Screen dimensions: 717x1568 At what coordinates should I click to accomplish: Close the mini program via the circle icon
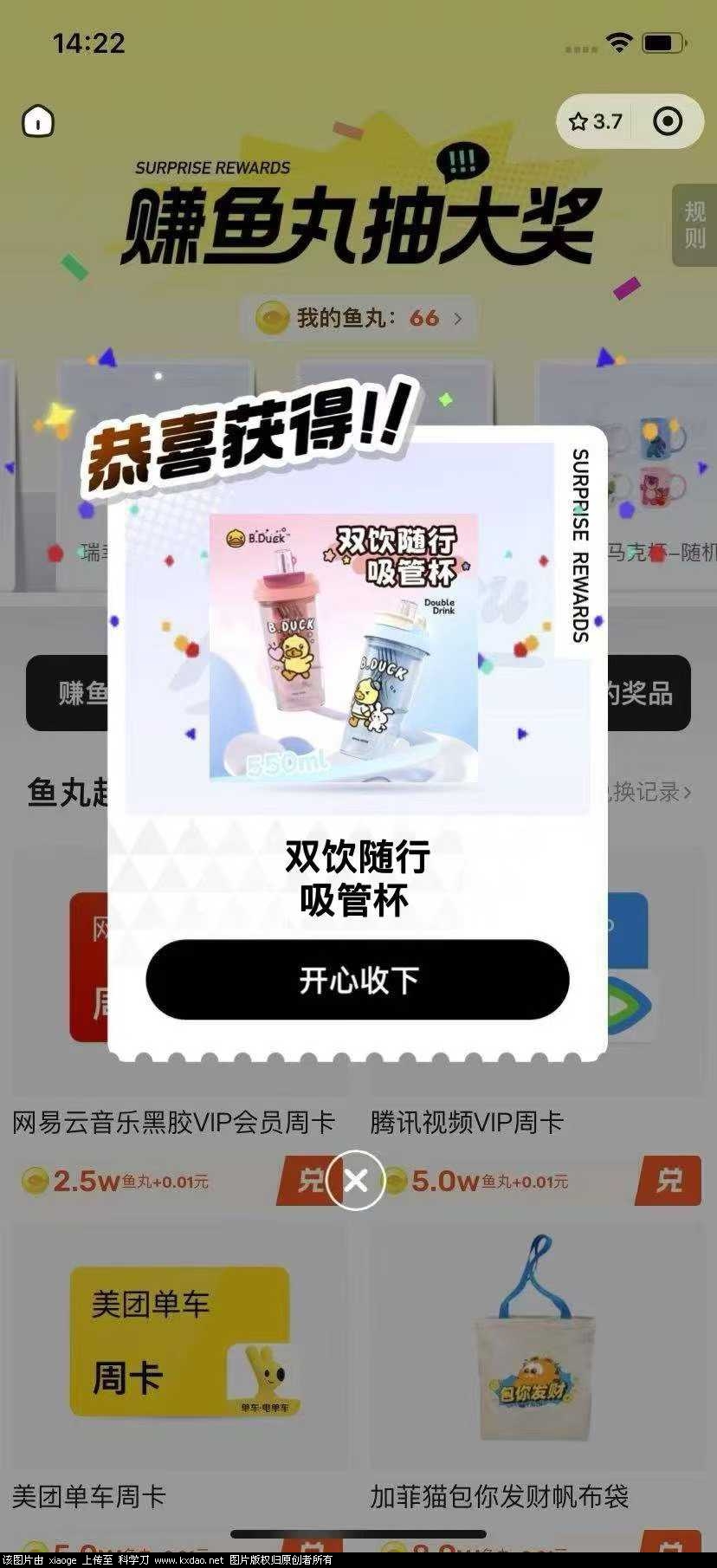point(668,121)
